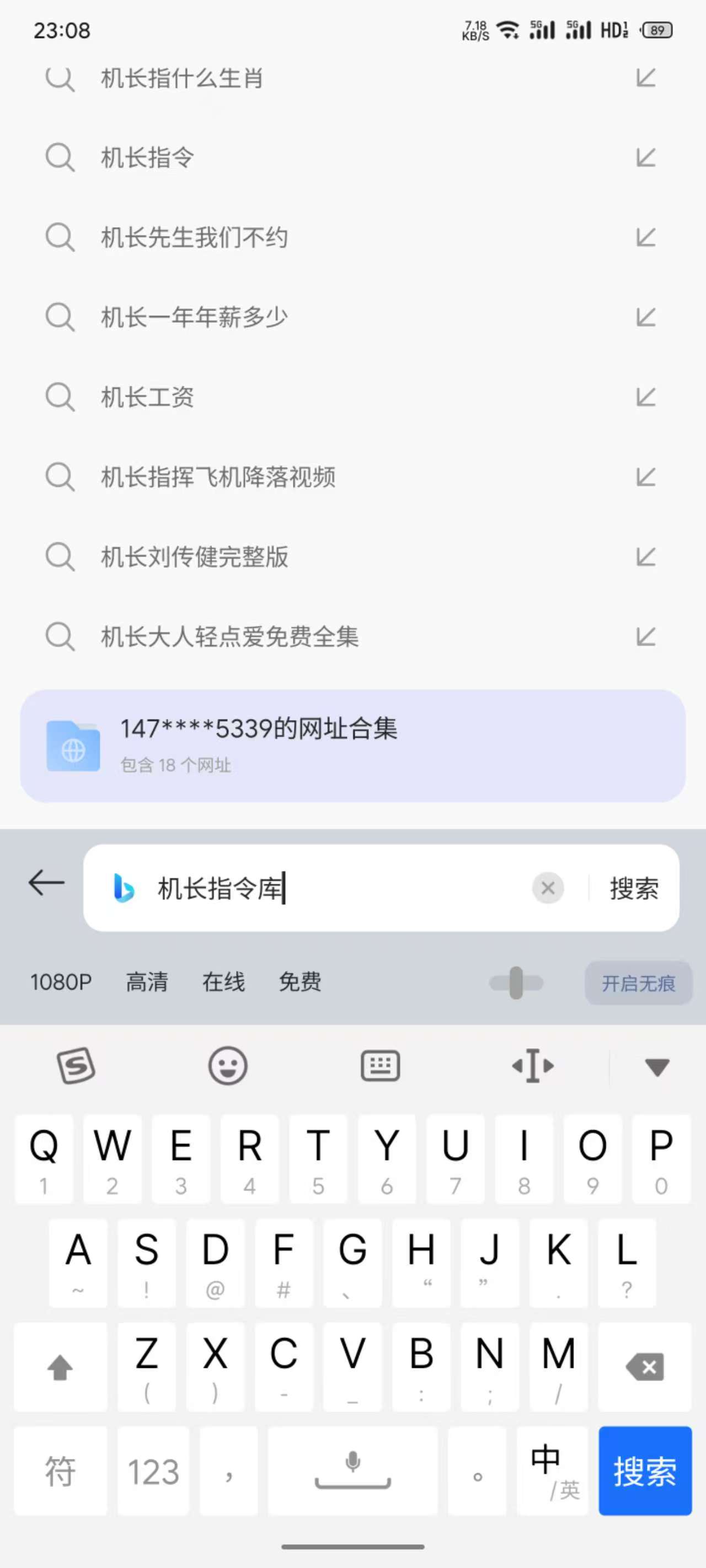Open suggestion 机长先生我们不约
The height and width of the screenshot is (1568, 706).
(x=194, y=238)
